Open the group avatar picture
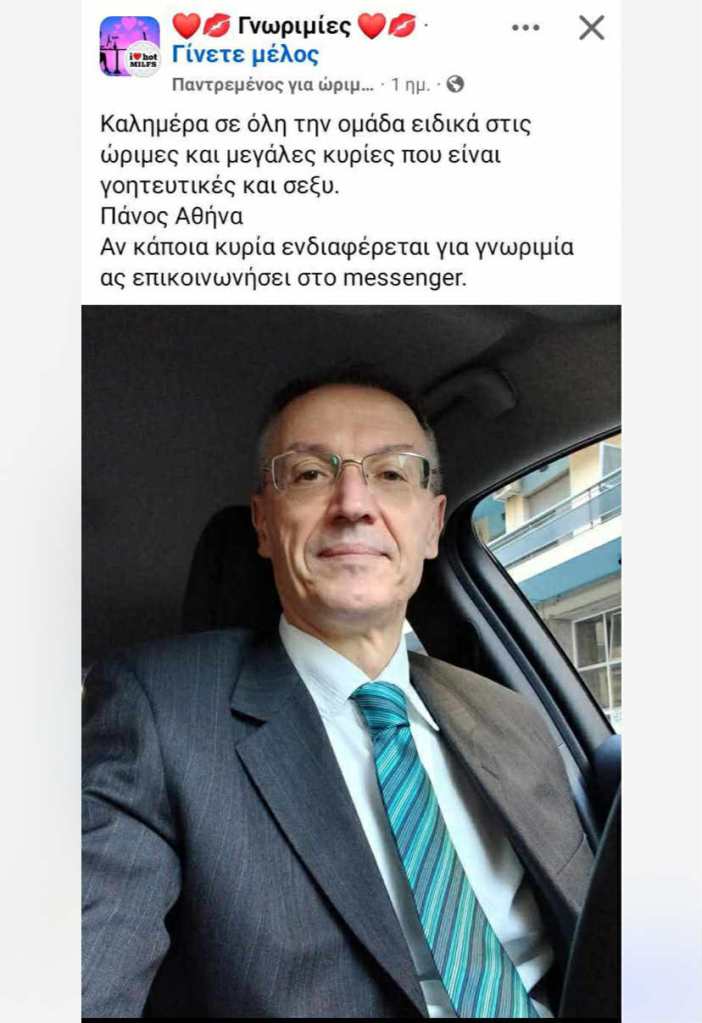This screenshot has width=702, height=1023. coord(130,46)
